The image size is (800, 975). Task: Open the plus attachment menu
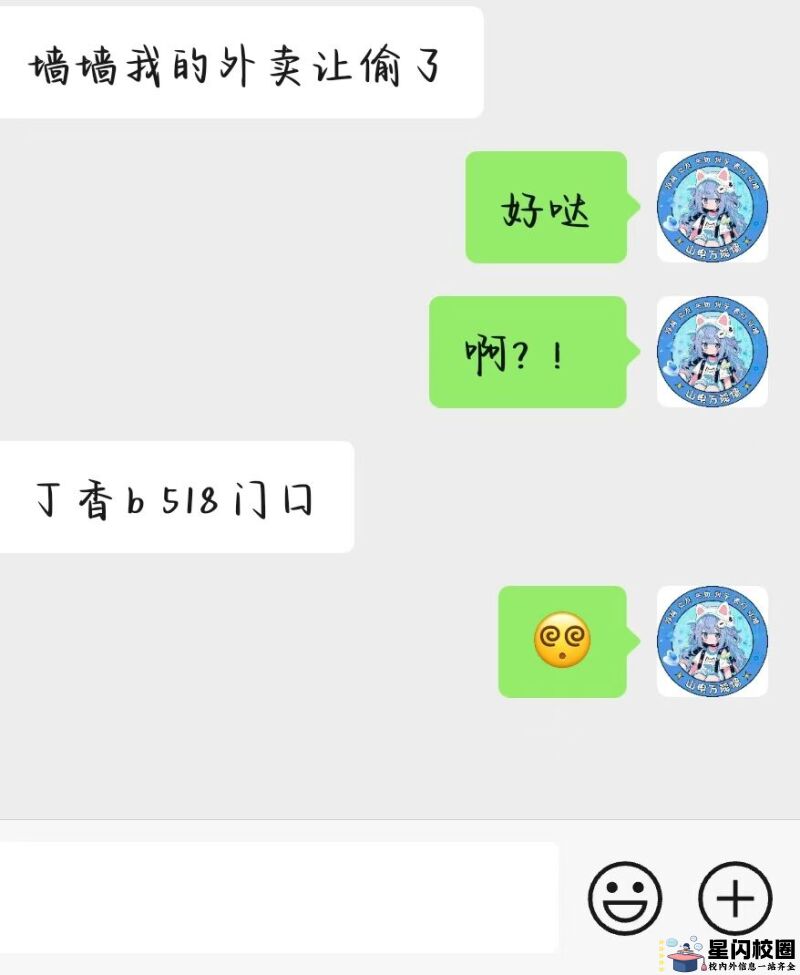point(735,897)
